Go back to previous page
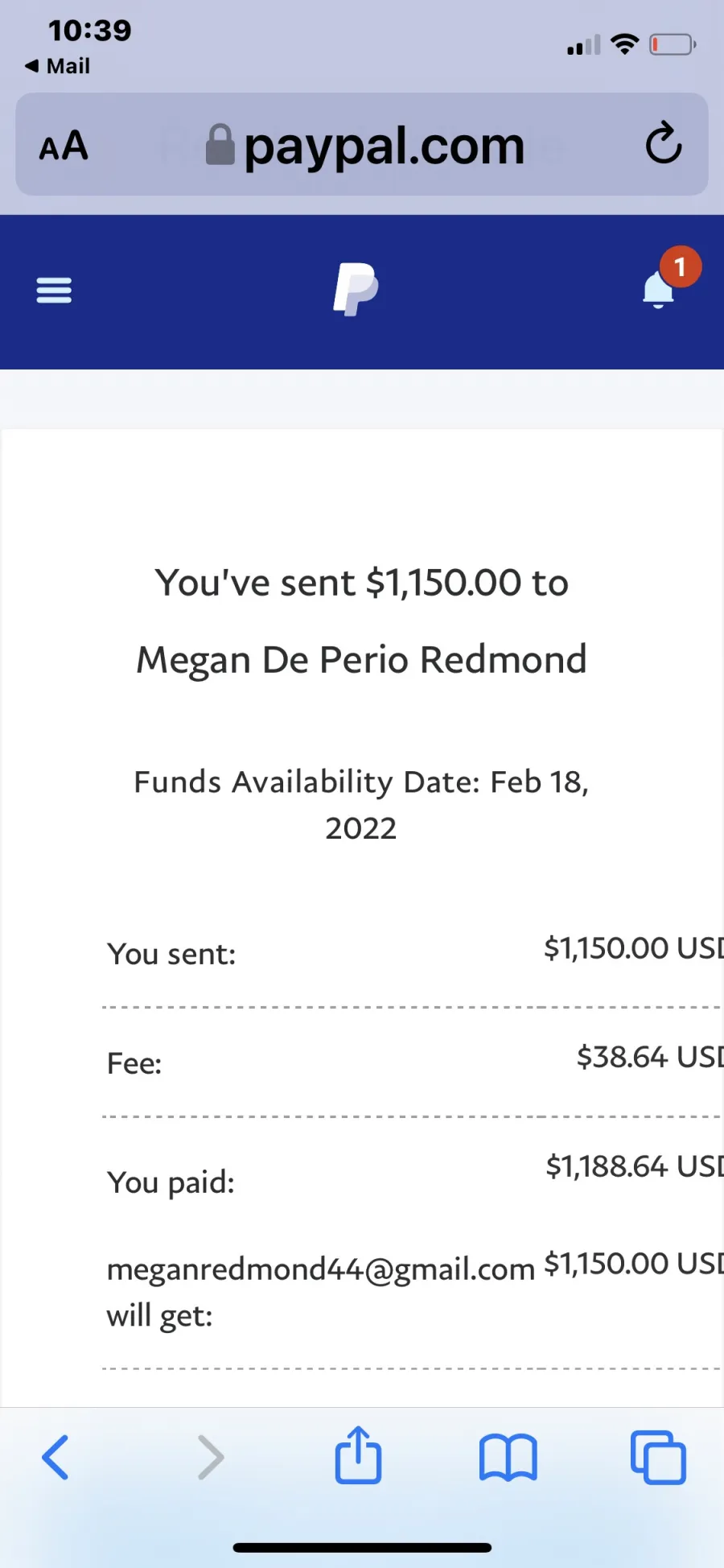 click(x=56, y=1458)
